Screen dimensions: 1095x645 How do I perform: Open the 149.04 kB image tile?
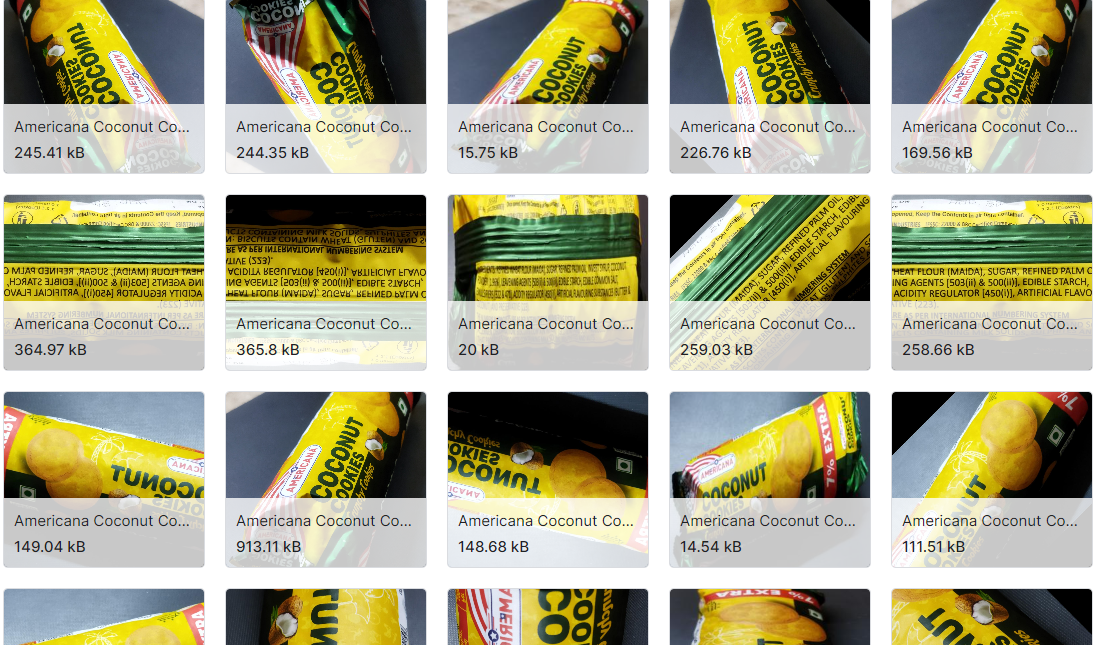[104, 447]
